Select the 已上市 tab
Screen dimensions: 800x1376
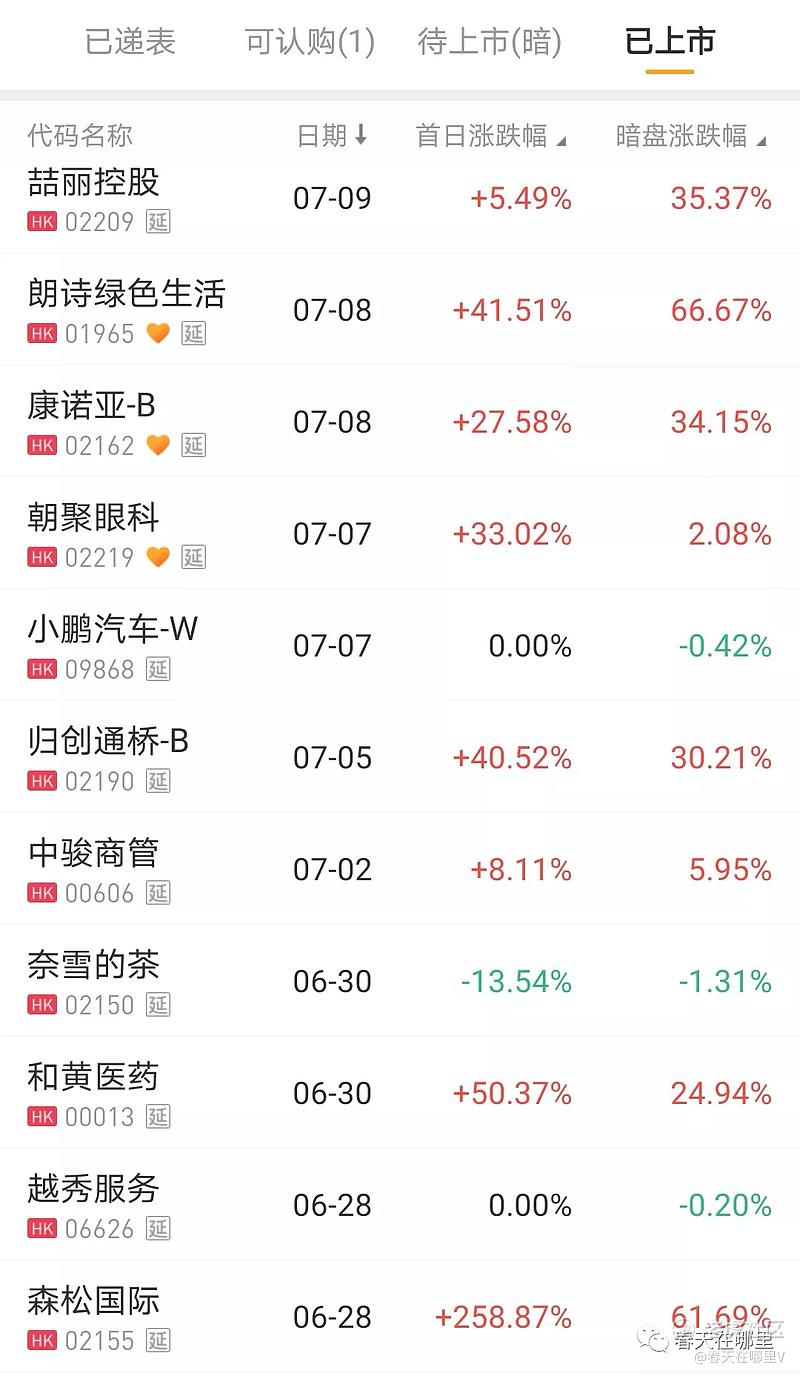[670, 42]
